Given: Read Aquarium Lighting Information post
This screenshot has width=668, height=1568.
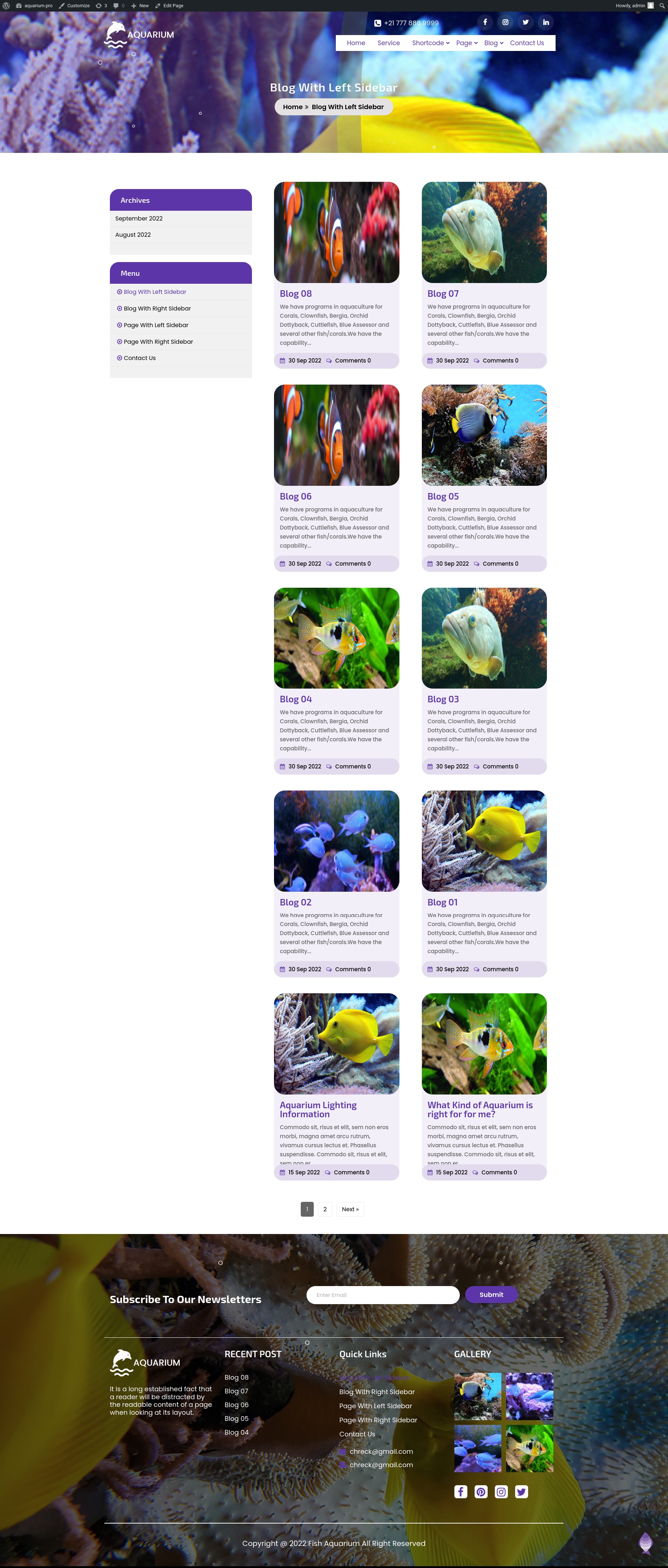Looking at the screenshot, I should coord(318,1109).
